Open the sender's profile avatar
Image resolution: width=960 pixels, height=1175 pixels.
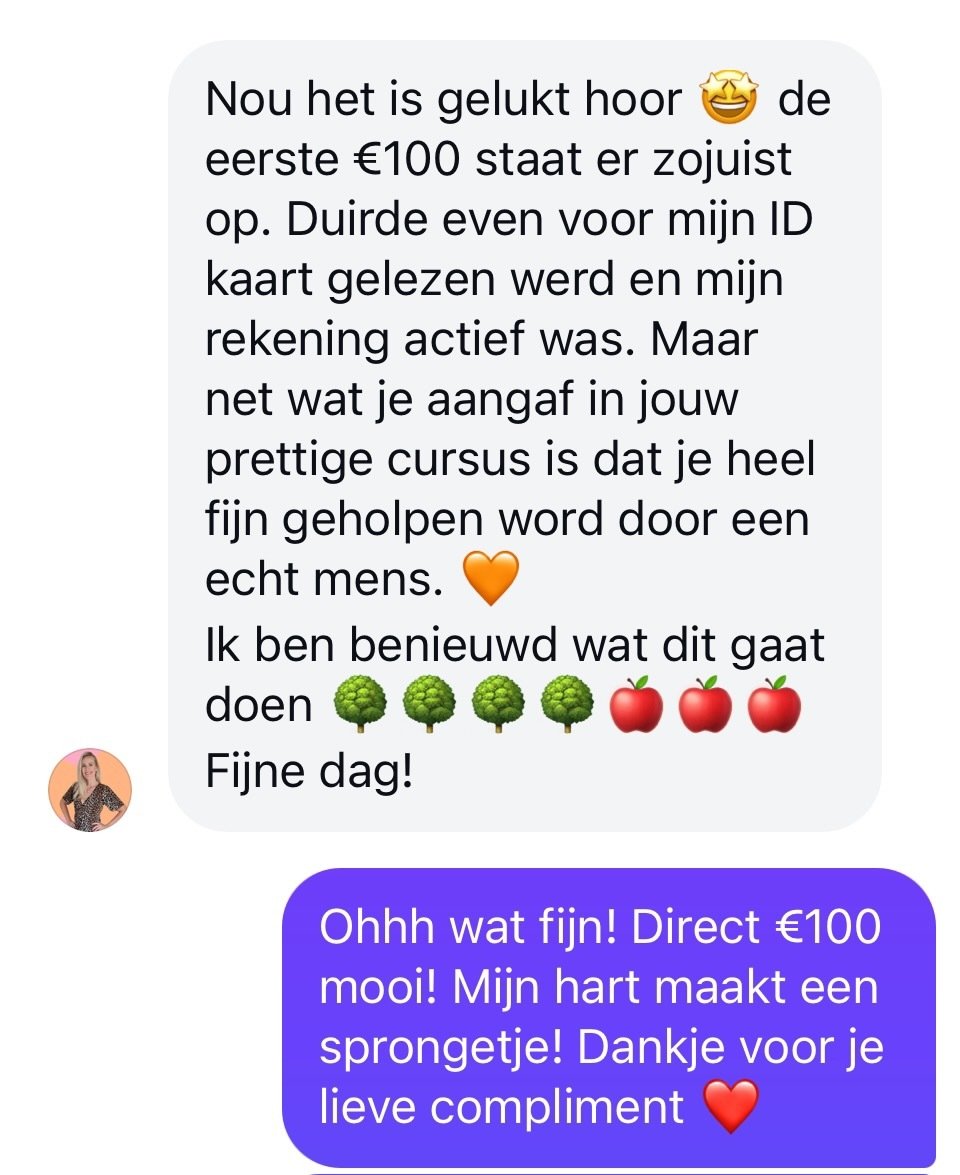pos(89,789)
